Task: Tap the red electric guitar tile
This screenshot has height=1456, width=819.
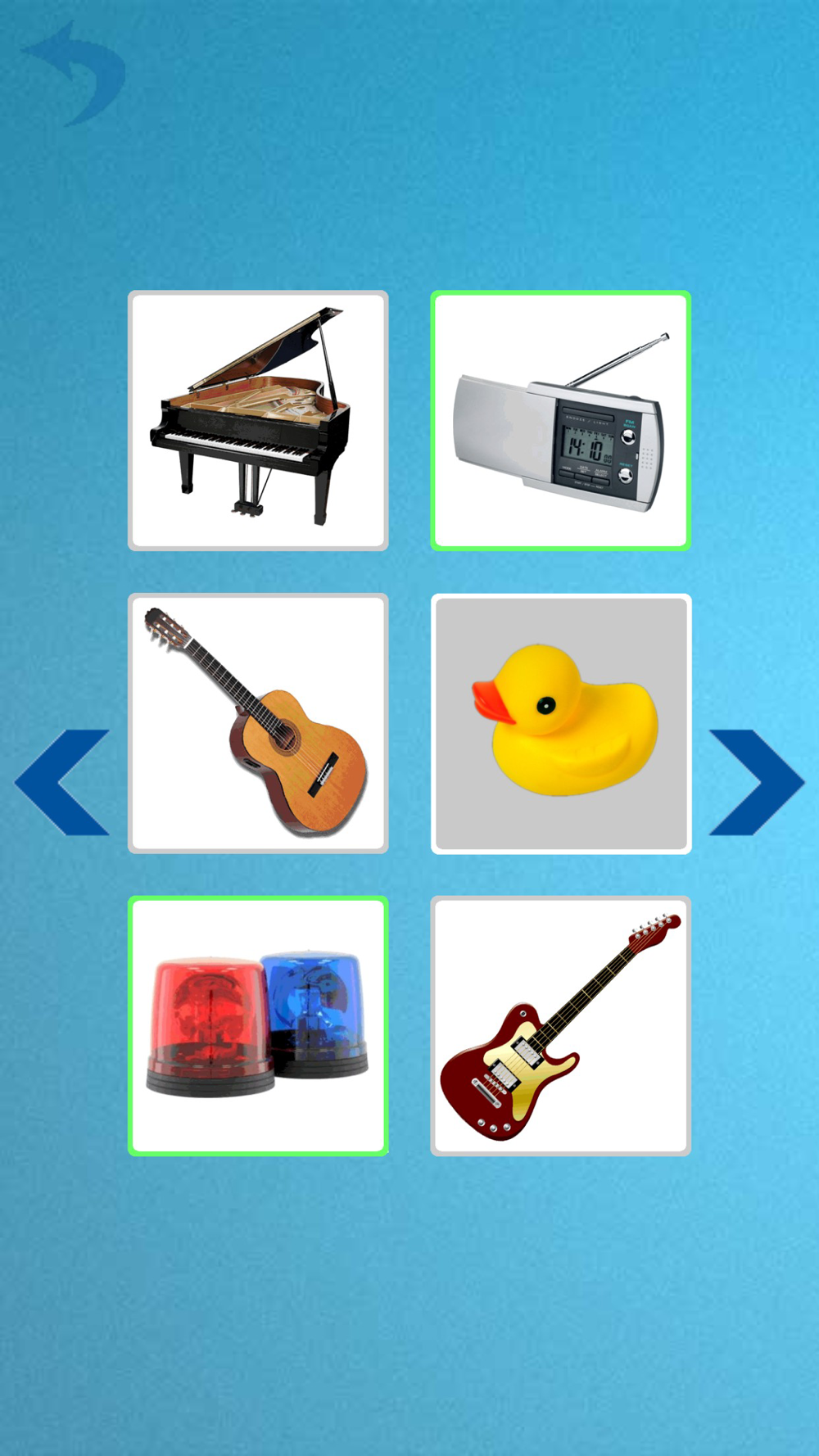Action: pyautogui.click(x=561, y=1026)
